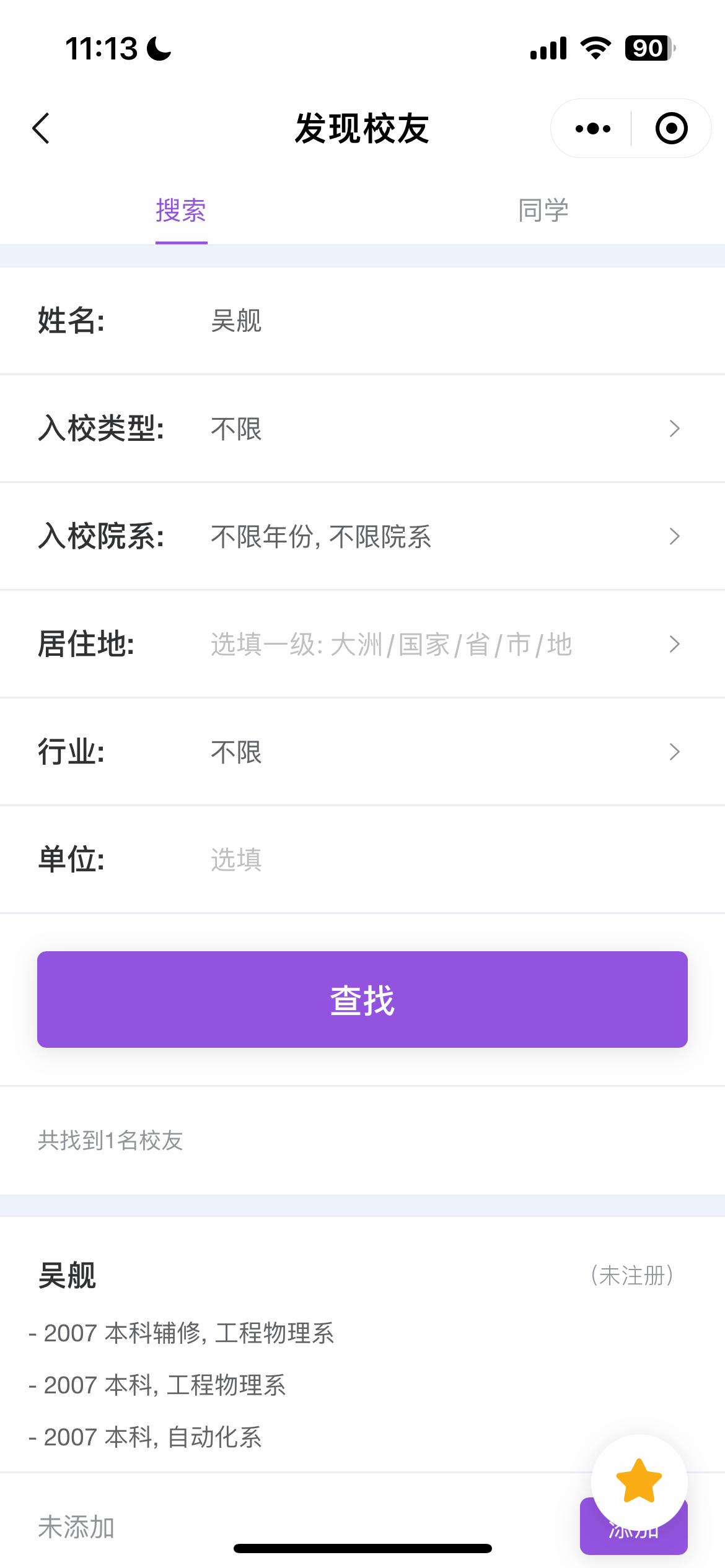Focus the 单位 input field

click(434, 860)
